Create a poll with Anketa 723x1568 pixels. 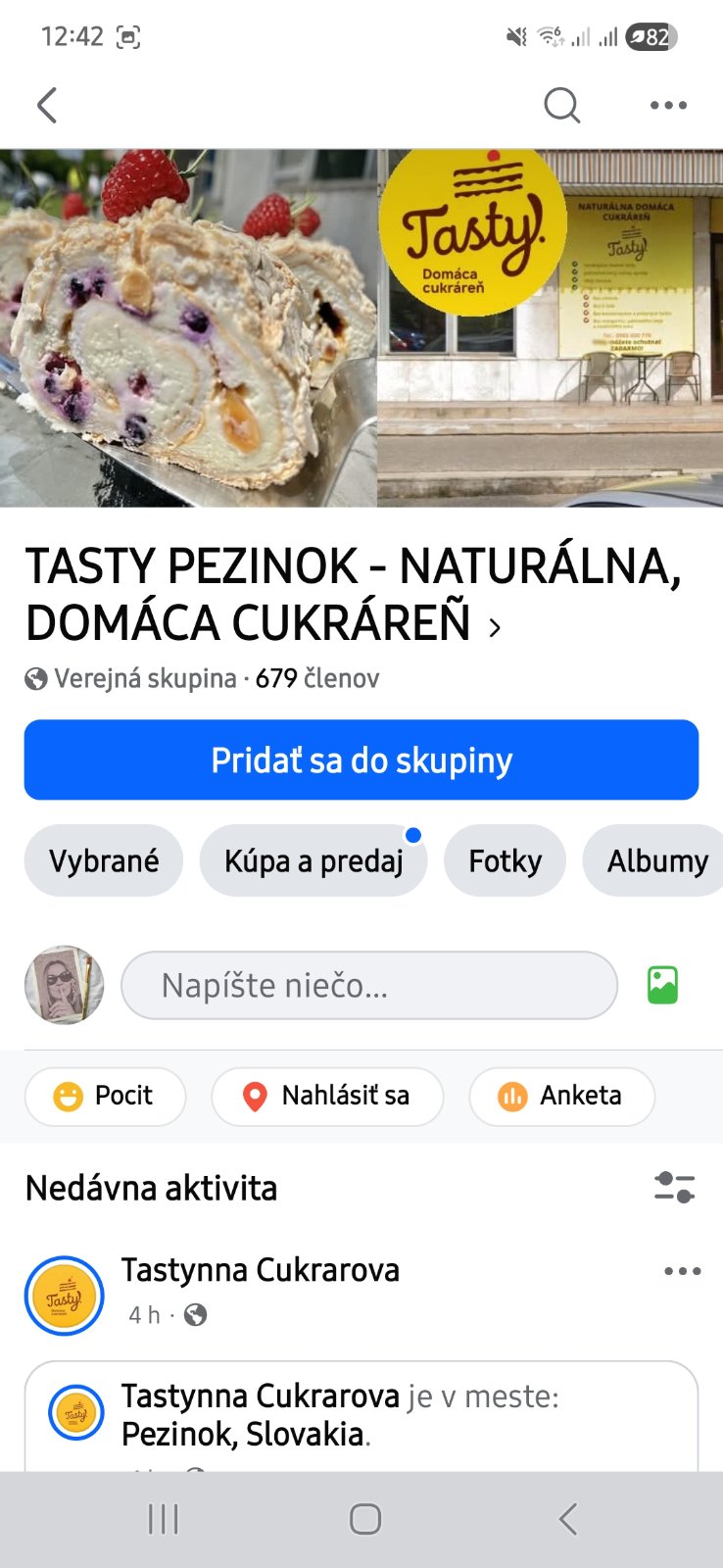561,1096
